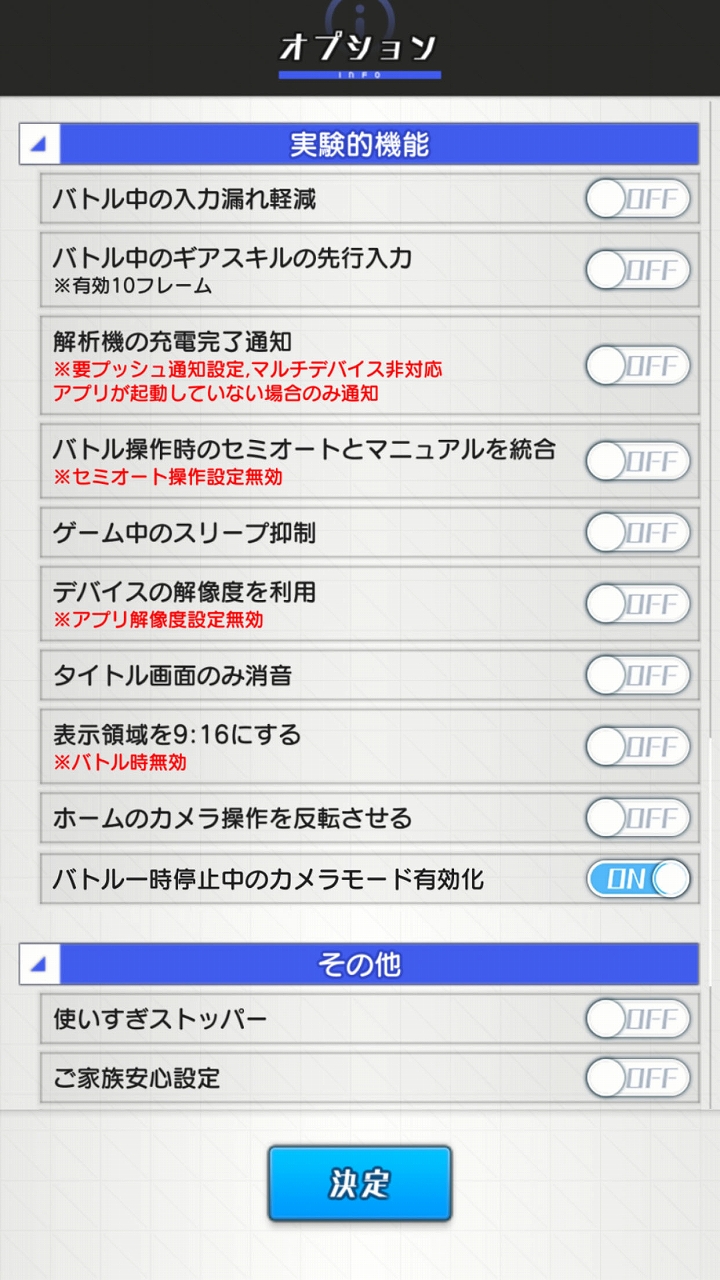Toggle 解析機の充電完了通知 on
The height and width of the screenshot is (1280, 720).
[638, 366]
